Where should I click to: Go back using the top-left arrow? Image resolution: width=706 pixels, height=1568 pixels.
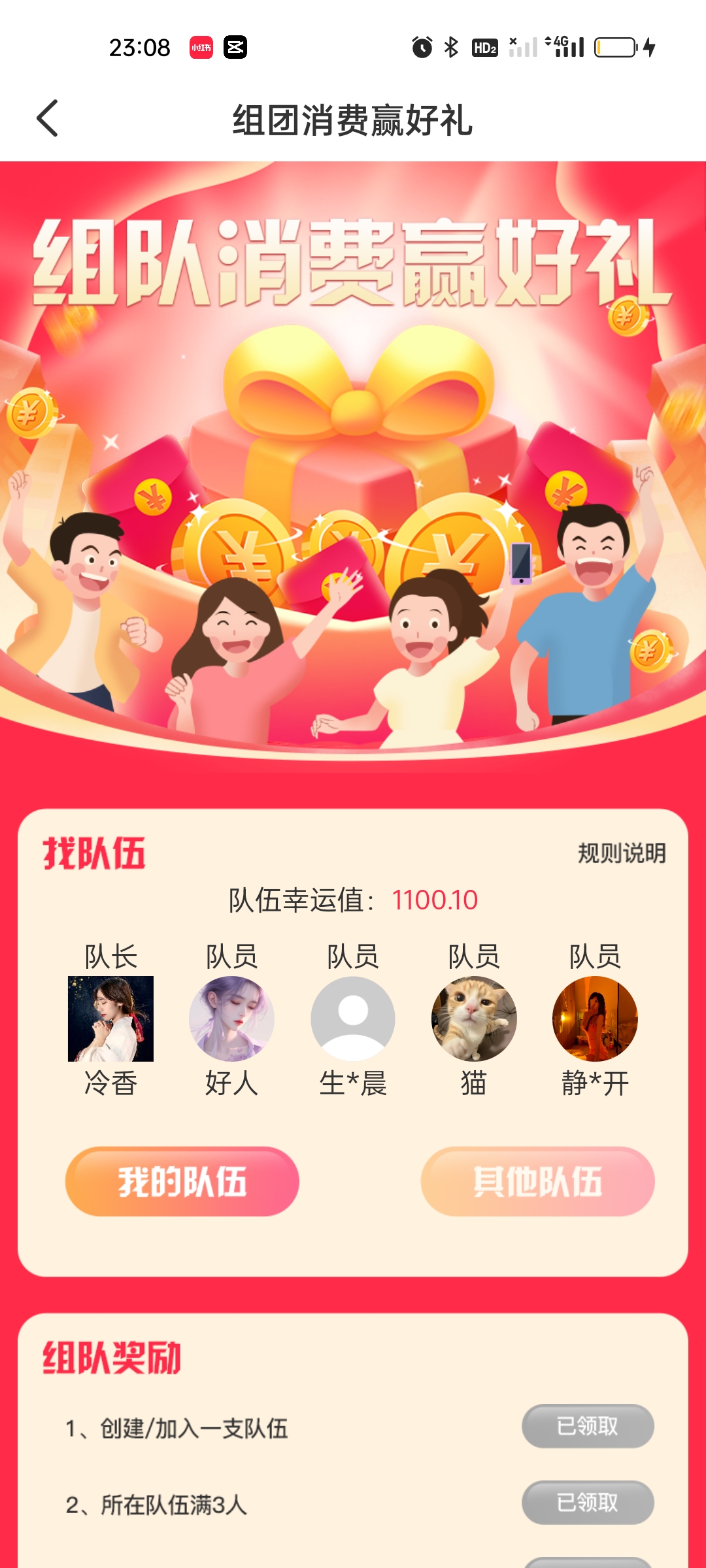coord(47,118)
